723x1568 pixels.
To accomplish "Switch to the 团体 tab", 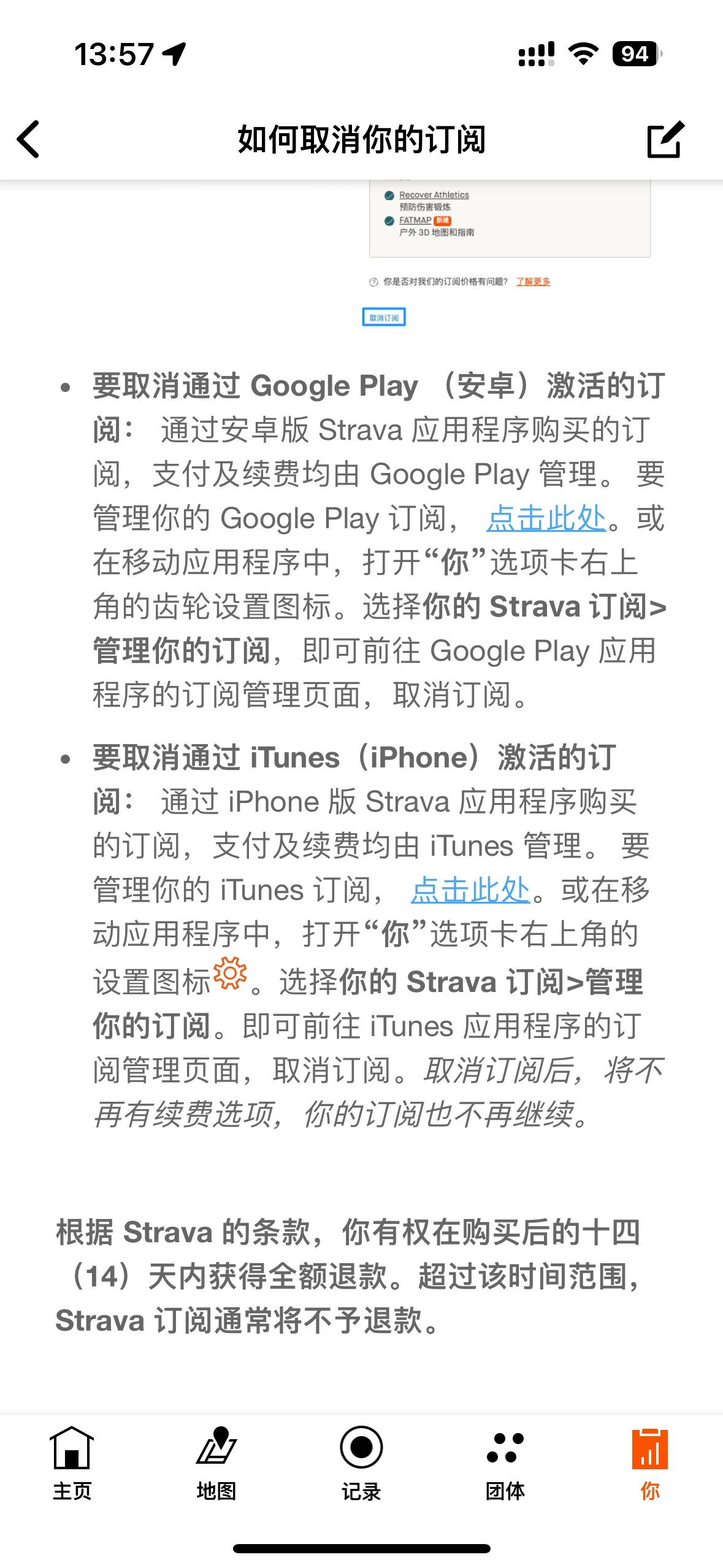I will pos(505,1463).
